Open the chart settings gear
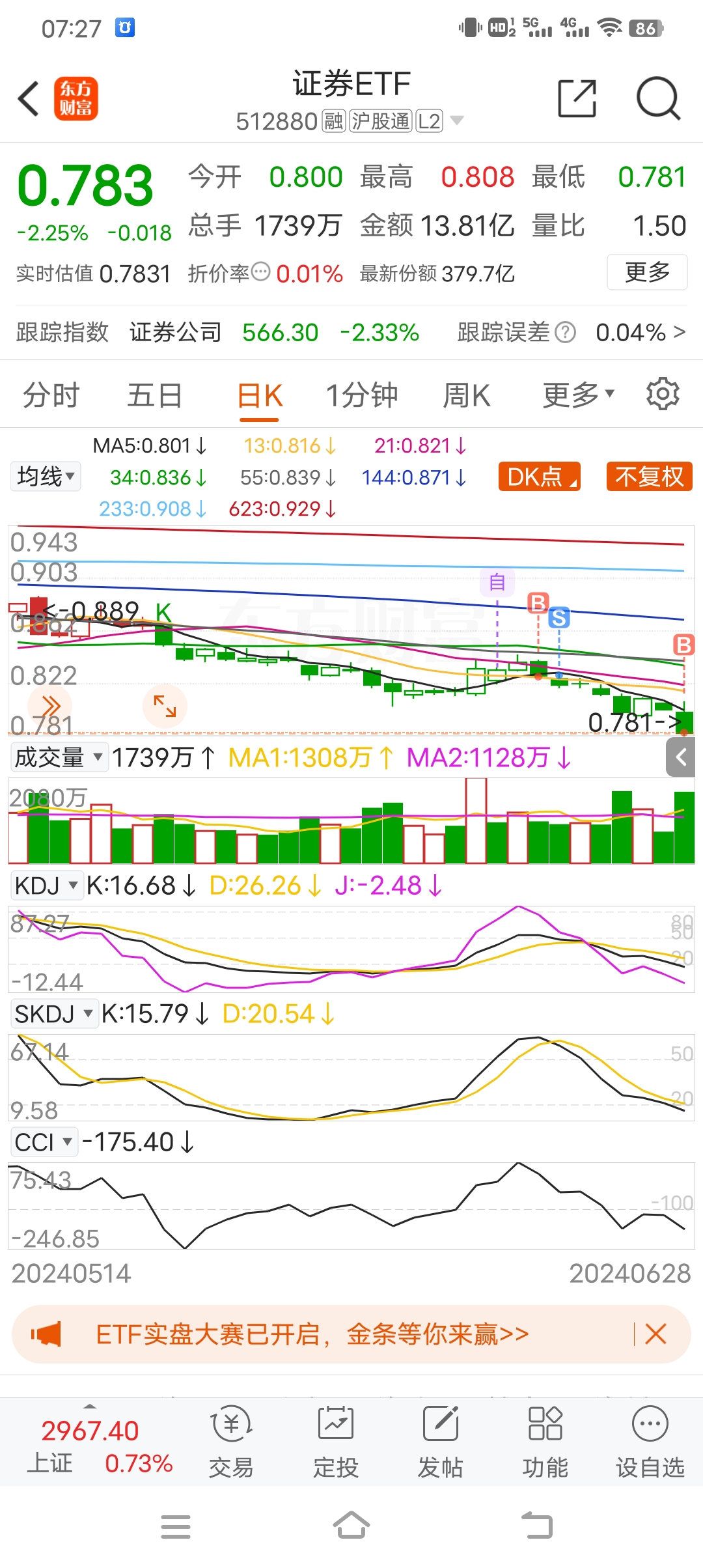Screen dimensions: 703x1568 pyautogui.click(x=662, y=393)
